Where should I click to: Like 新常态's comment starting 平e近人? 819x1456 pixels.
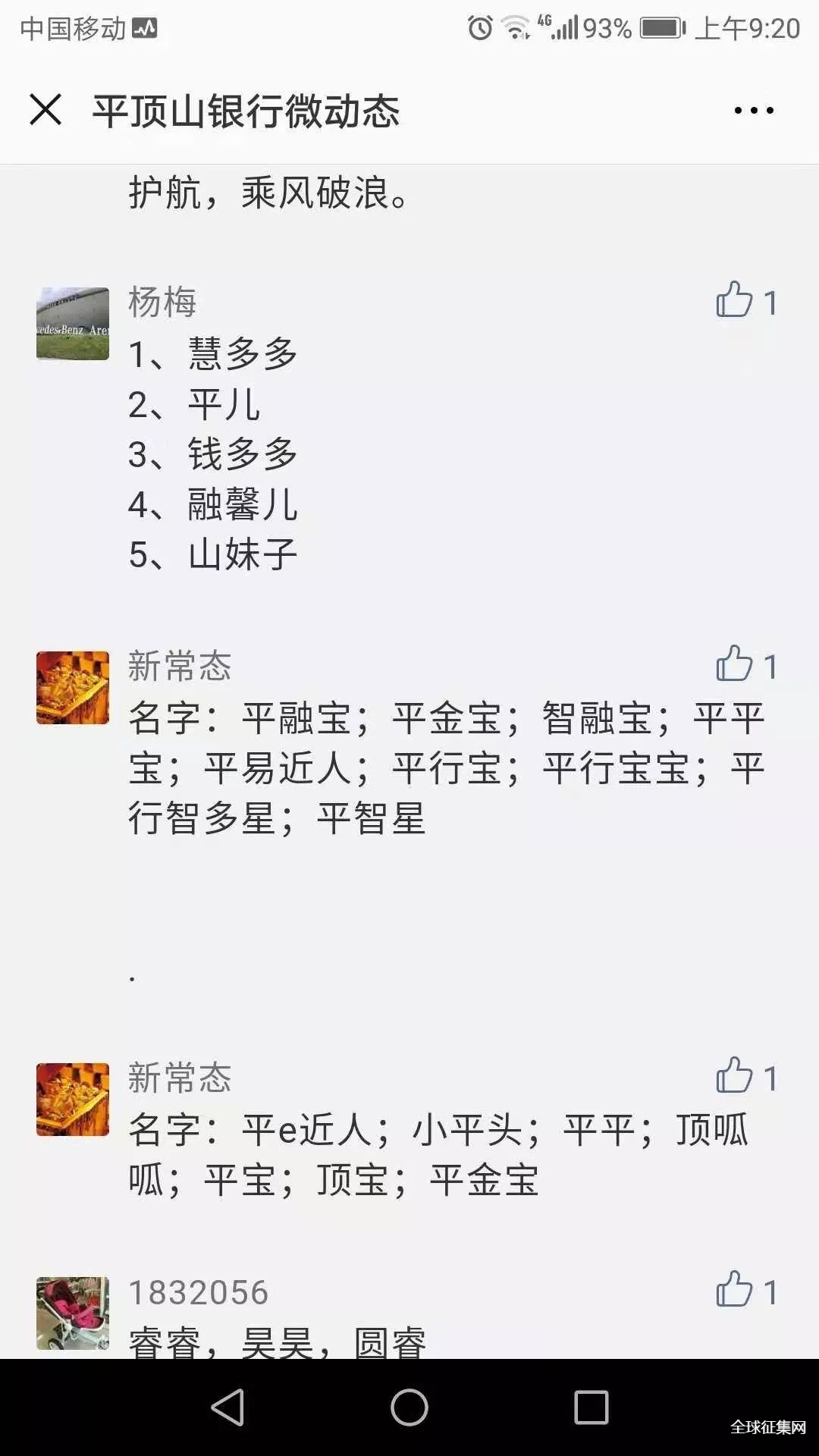(x=734, y=1076)
